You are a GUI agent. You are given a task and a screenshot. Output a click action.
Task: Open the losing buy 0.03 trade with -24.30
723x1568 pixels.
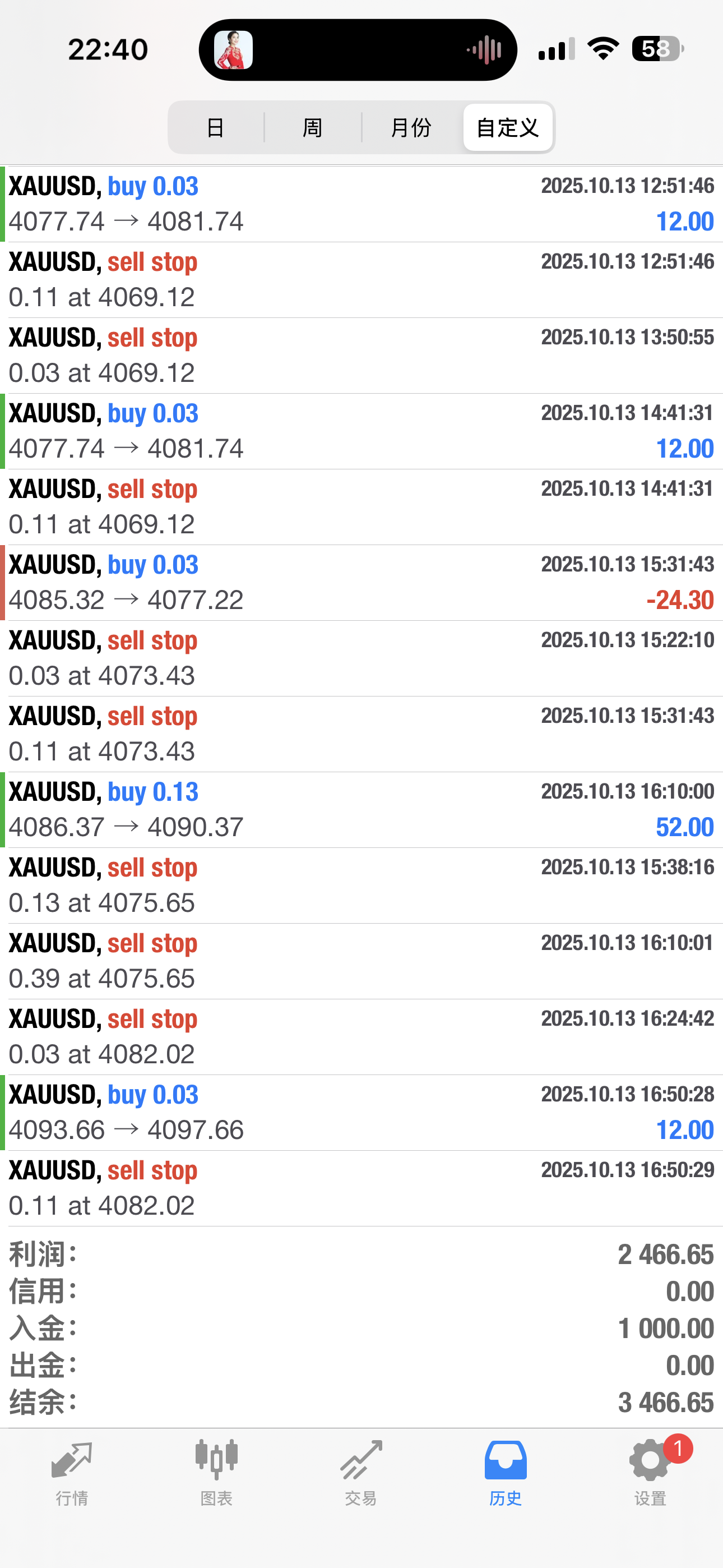click(x=361, y=583)
